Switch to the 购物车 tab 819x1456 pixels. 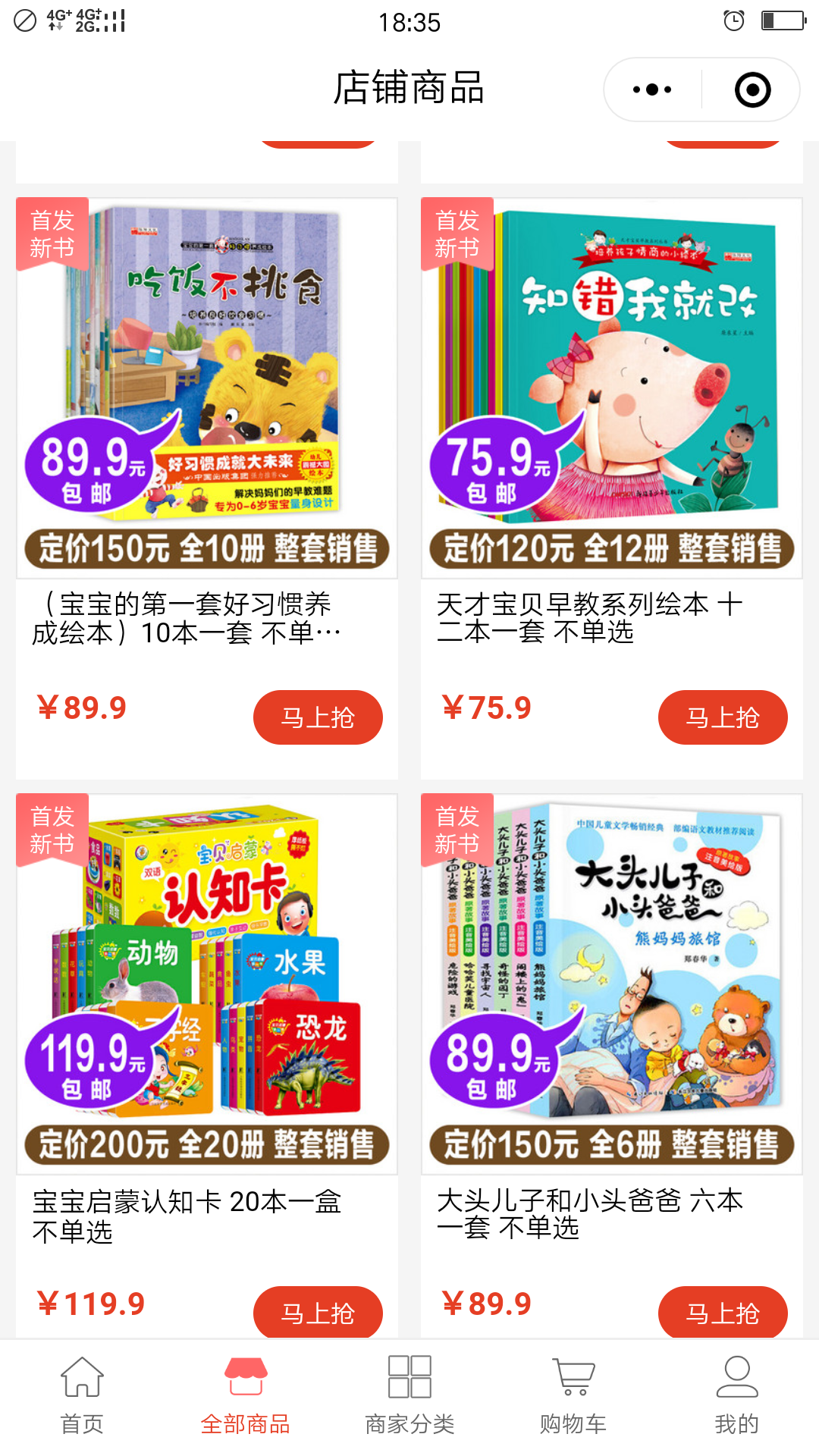tap(573, 1399)
